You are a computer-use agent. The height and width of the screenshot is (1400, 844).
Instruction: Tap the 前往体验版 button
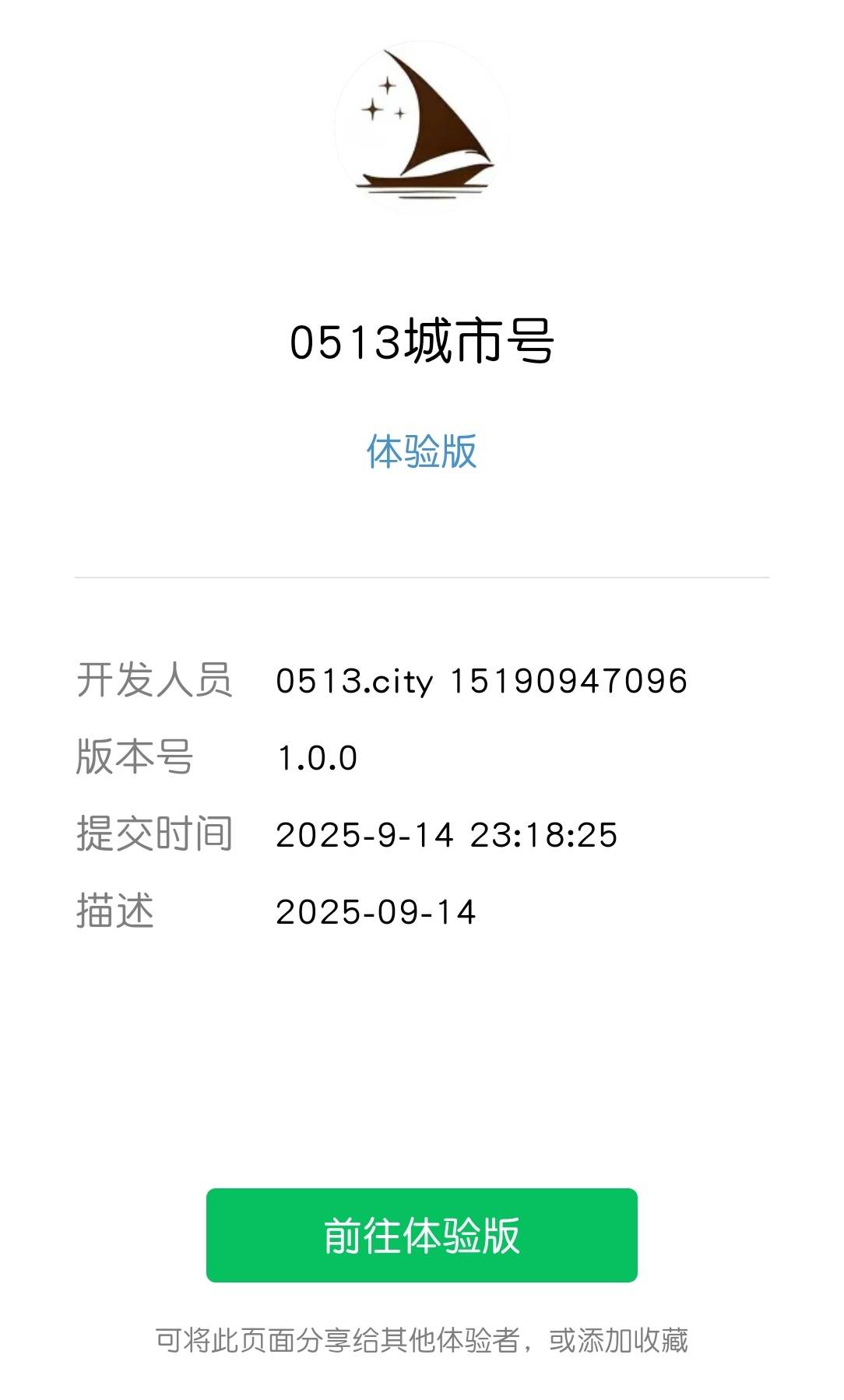421,1235
